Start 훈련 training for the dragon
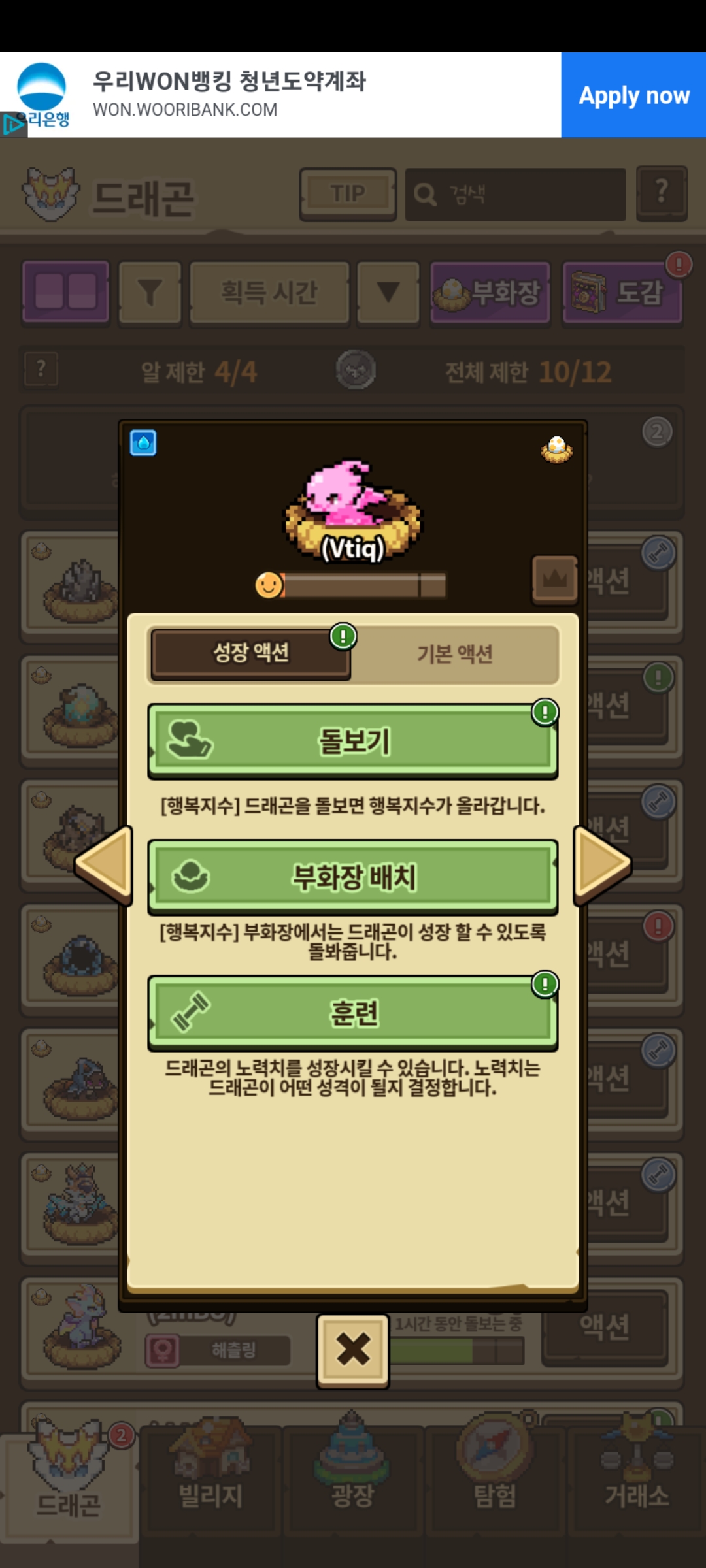The width and height of the screenshot is (706, 1568). tap(353, 1013)
